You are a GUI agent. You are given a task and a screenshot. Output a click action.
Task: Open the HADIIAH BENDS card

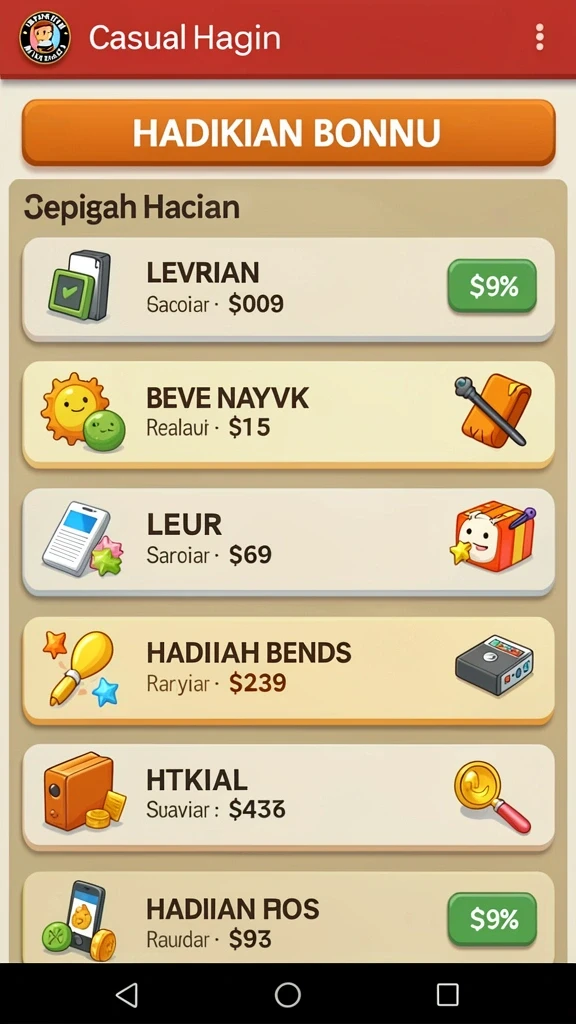click(x=288, y=669)
